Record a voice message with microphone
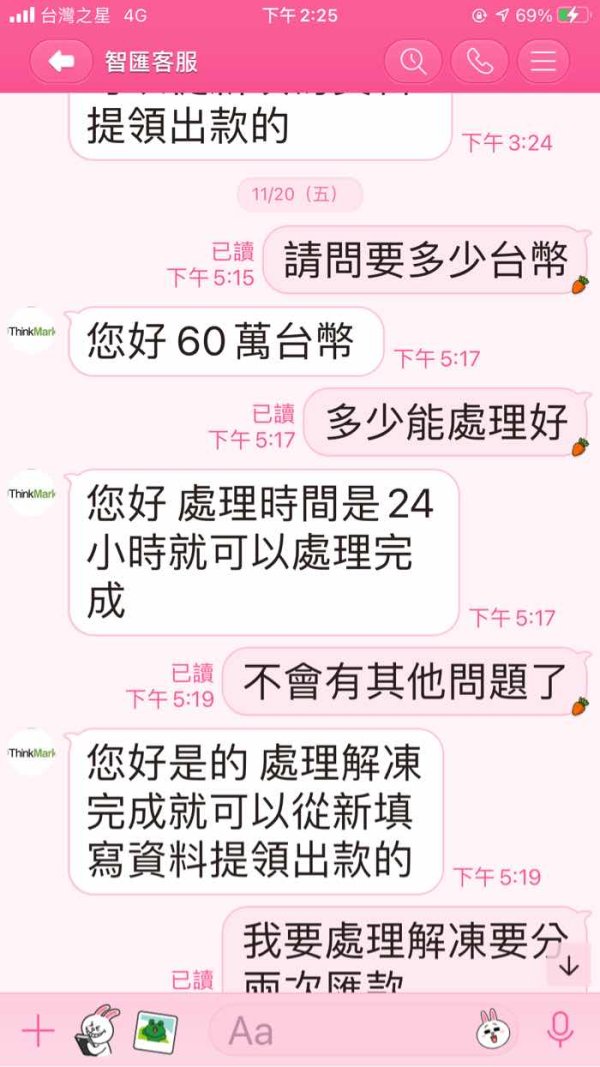This screenshot has height=1067, width=600. point(560,1030)
